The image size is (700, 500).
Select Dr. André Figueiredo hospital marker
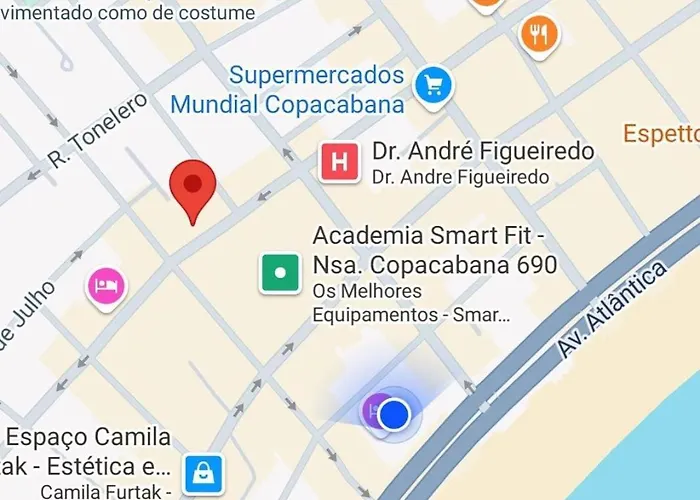(x=339, y=162)
